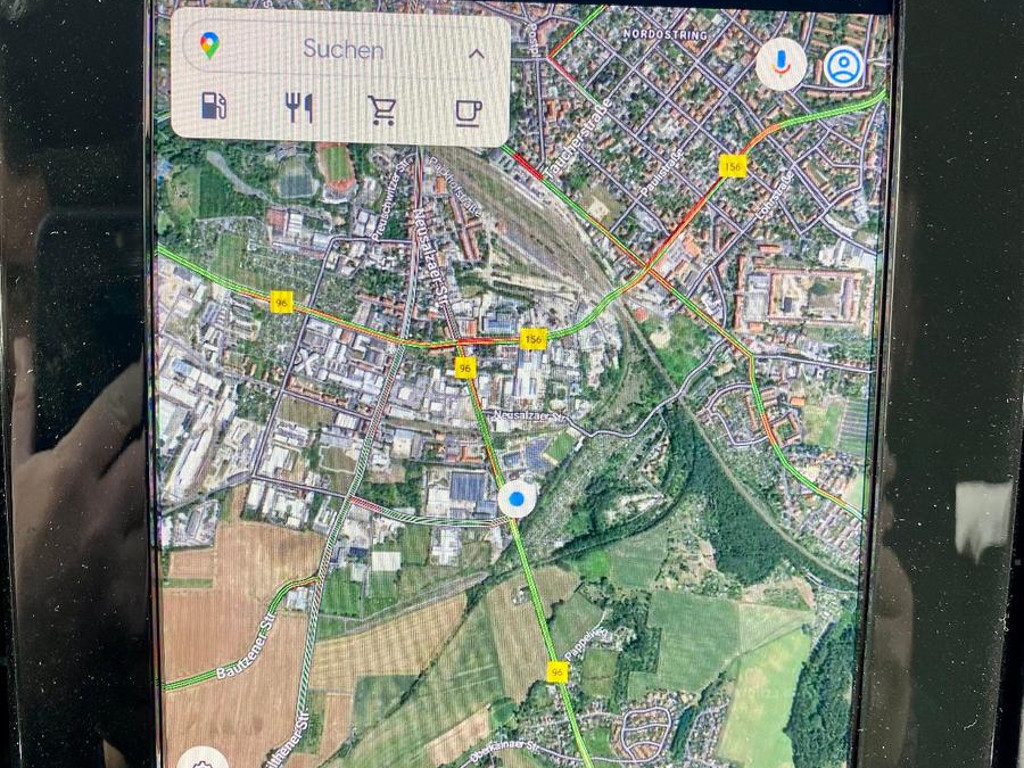Show nearby cafes with the coffee cup icon

tap(467, 111)
